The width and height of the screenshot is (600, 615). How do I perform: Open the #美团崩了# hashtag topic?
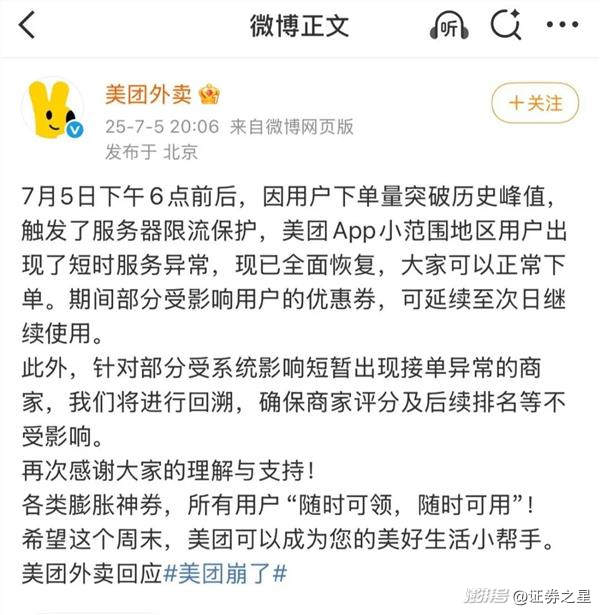[225, 574]
